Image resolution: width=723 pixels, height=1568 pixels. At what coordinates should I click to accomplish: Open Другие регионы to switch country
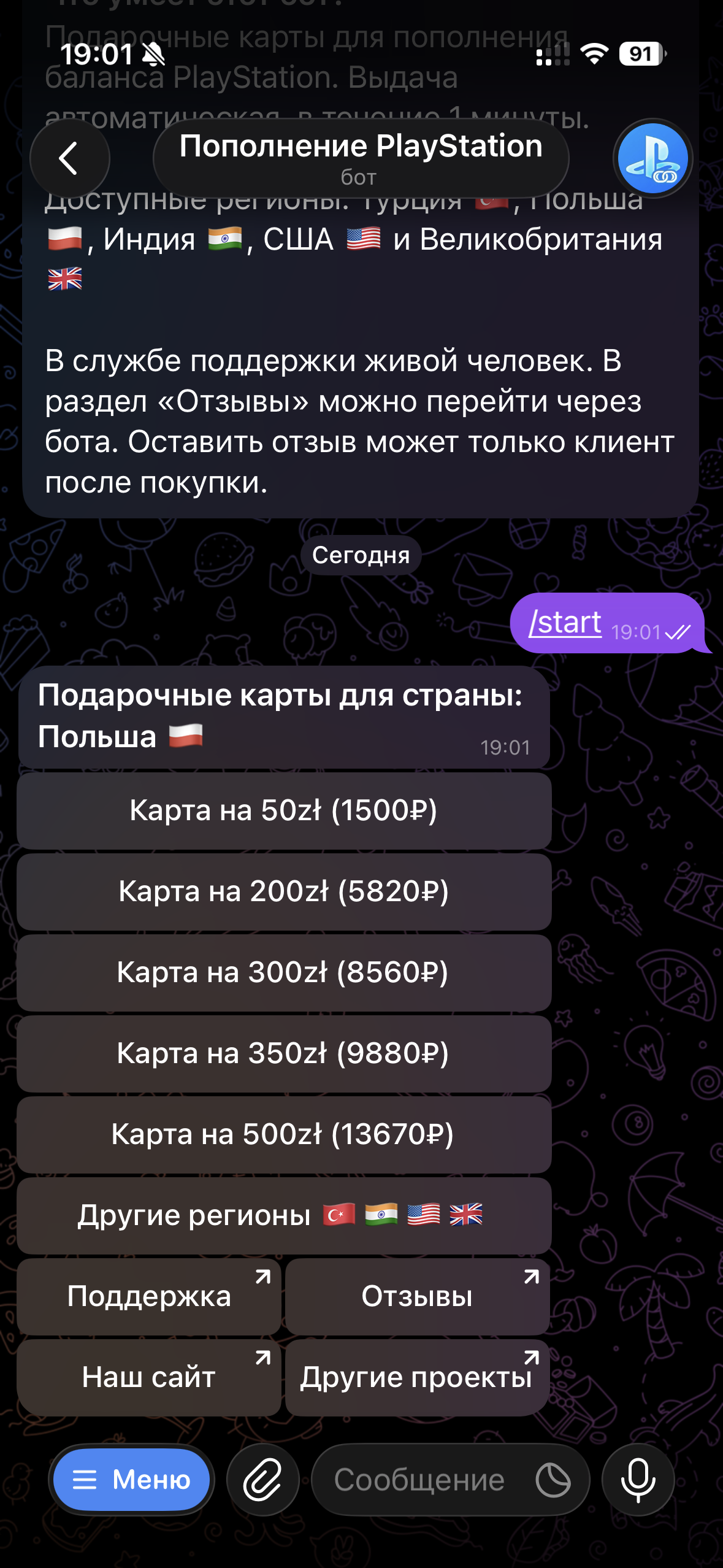284,1215
